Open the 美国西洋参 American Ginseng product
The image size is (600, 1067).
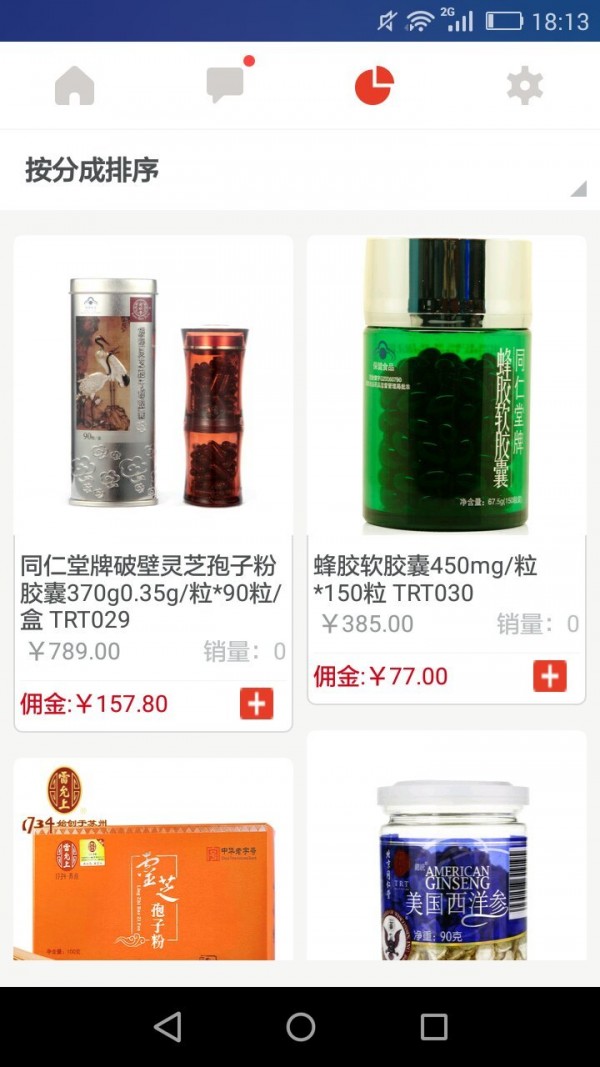(x=446, y=860)
